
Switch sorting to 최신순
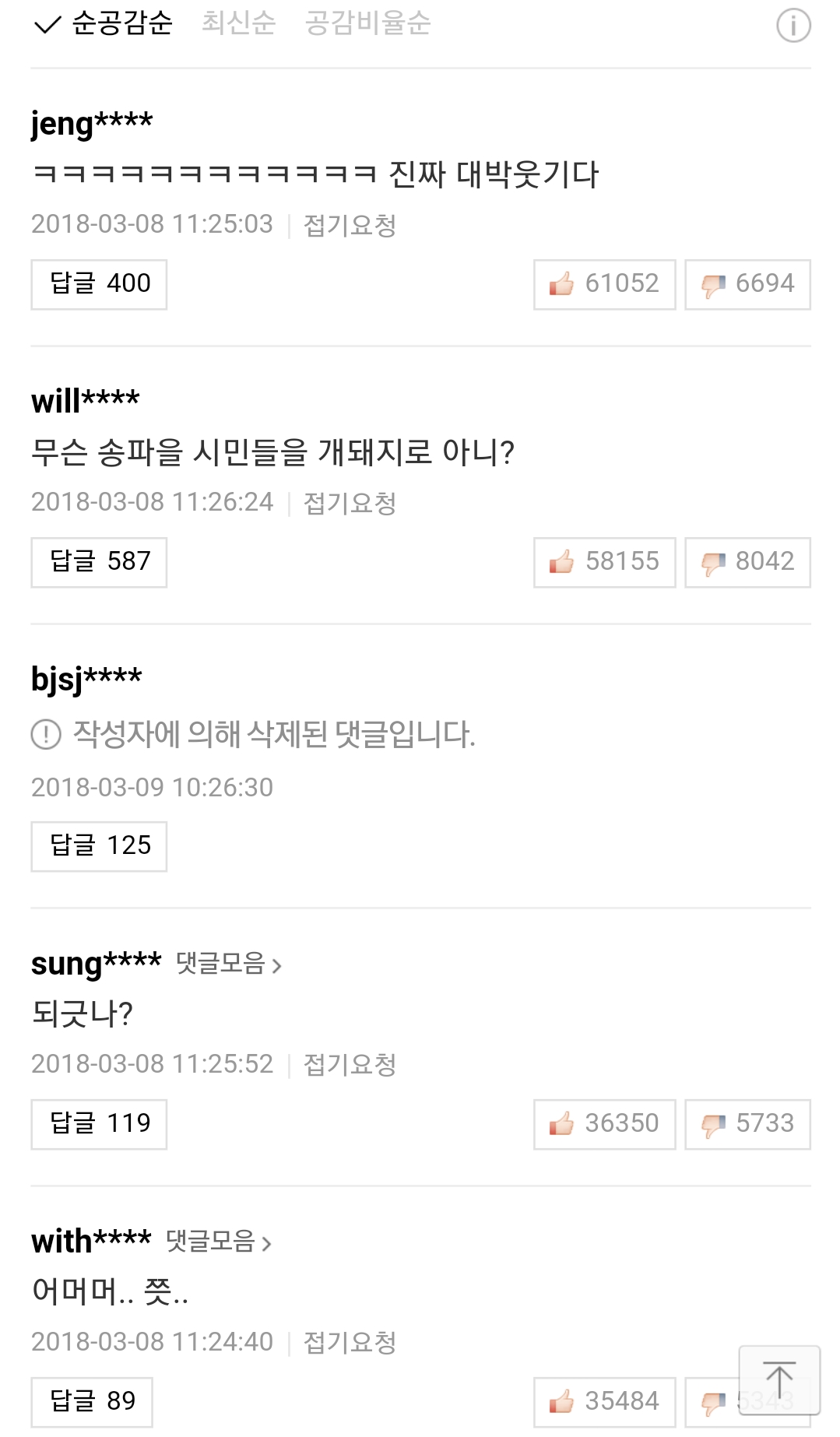tap(238, 23)
